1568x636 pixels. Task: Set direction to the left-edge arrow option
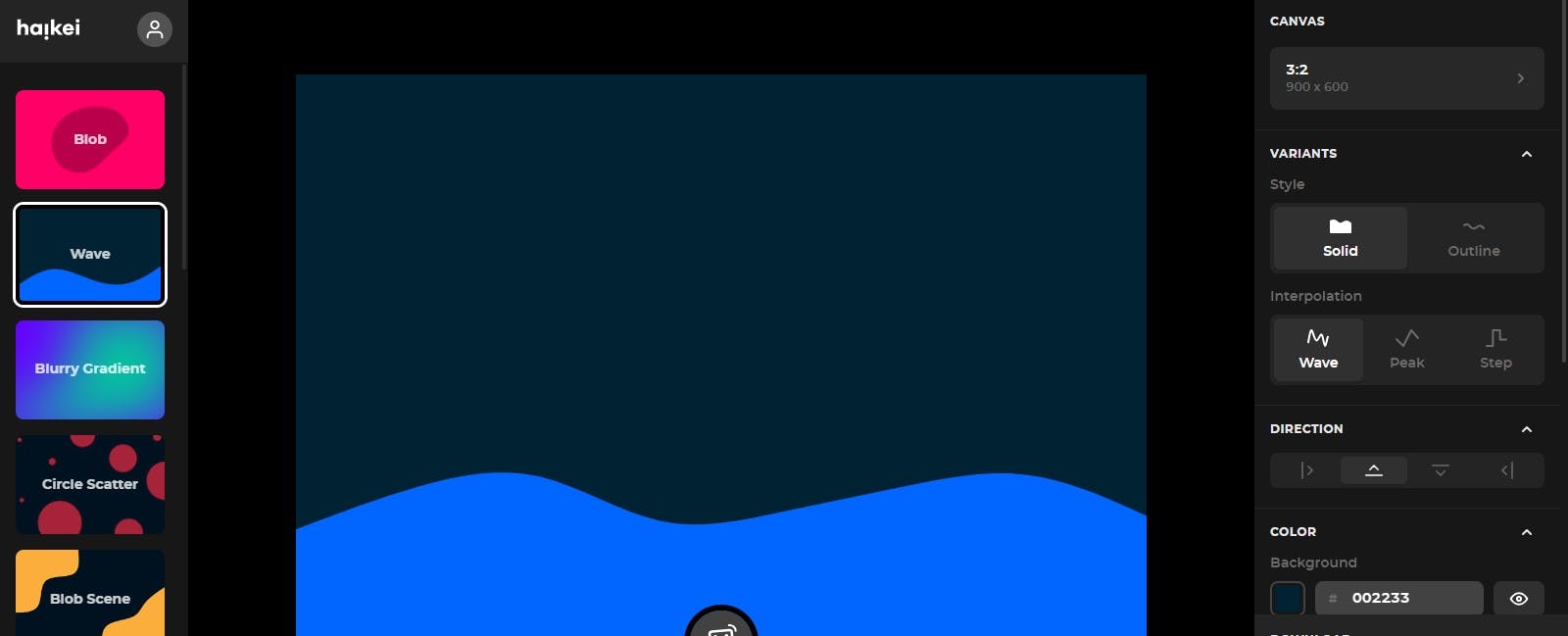point(1306,470)
